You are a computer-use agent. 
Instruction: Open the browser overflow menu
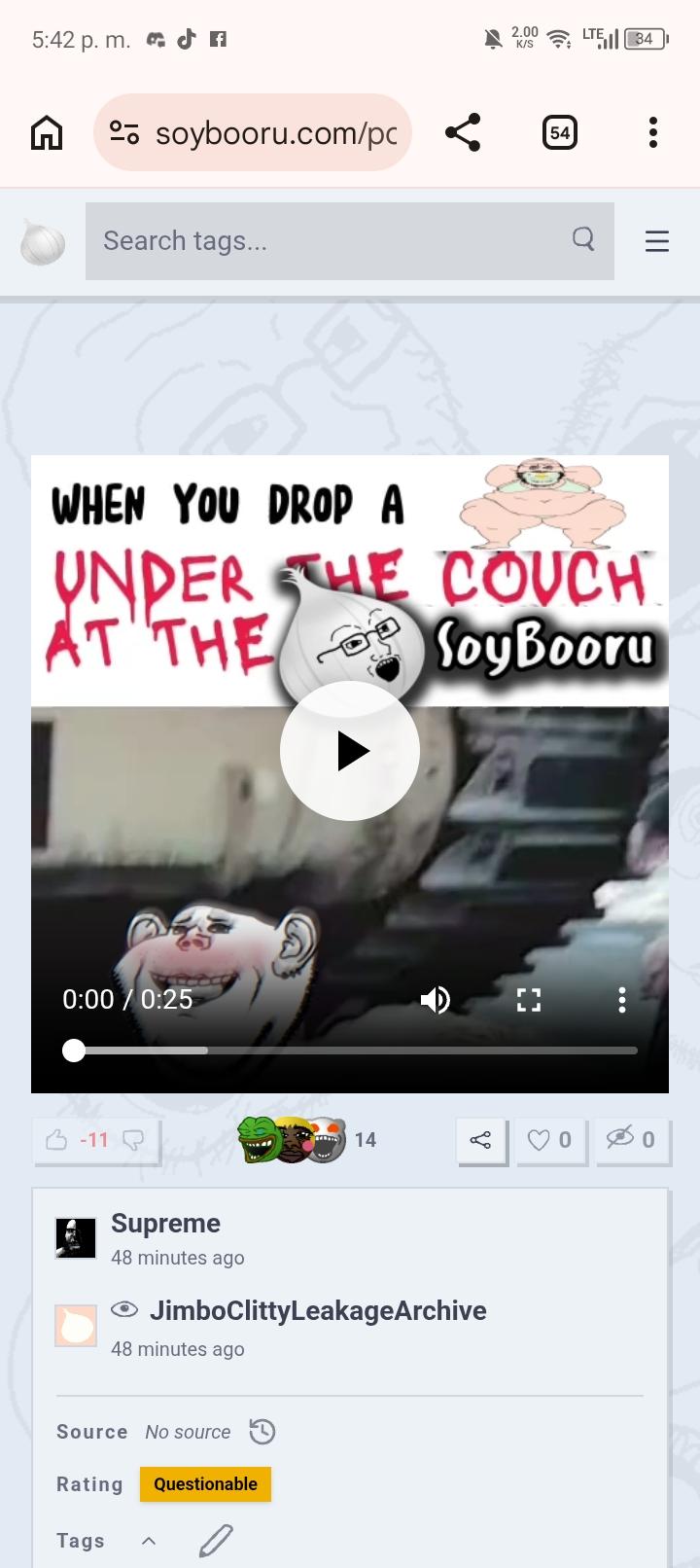point(653,132)
